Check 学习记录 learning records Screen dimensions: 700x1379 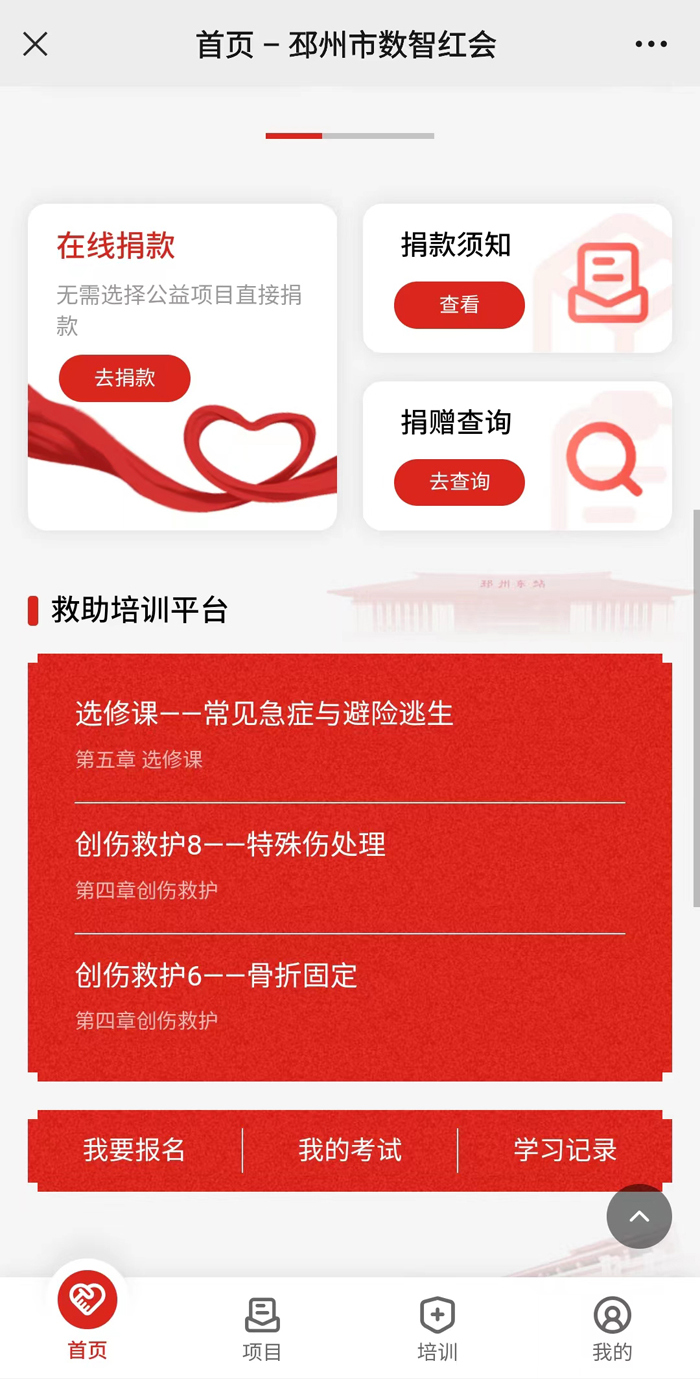click(x=565, y=1150)
